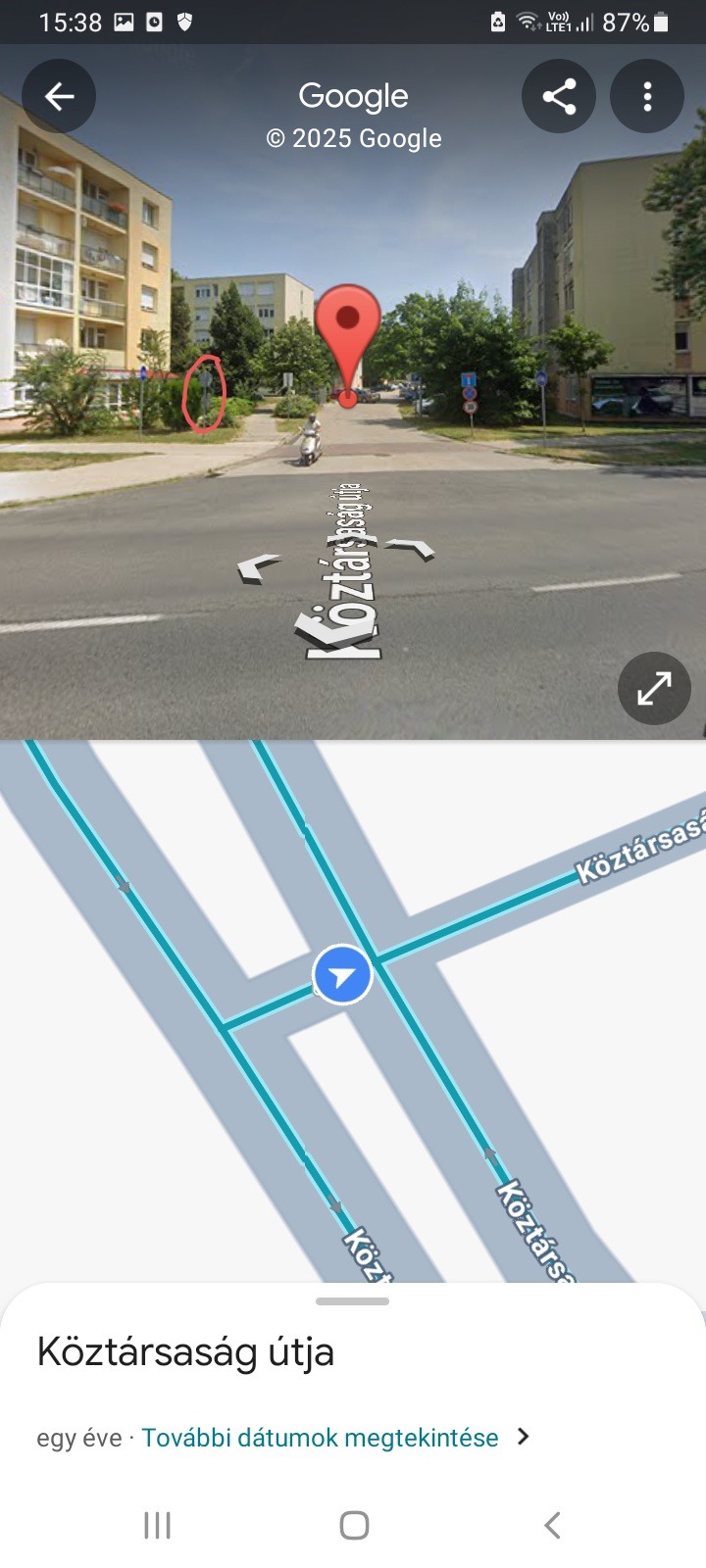Tap the blue position marker on map
This screenshot has height=1568, width=706.
tap(342, 976)
